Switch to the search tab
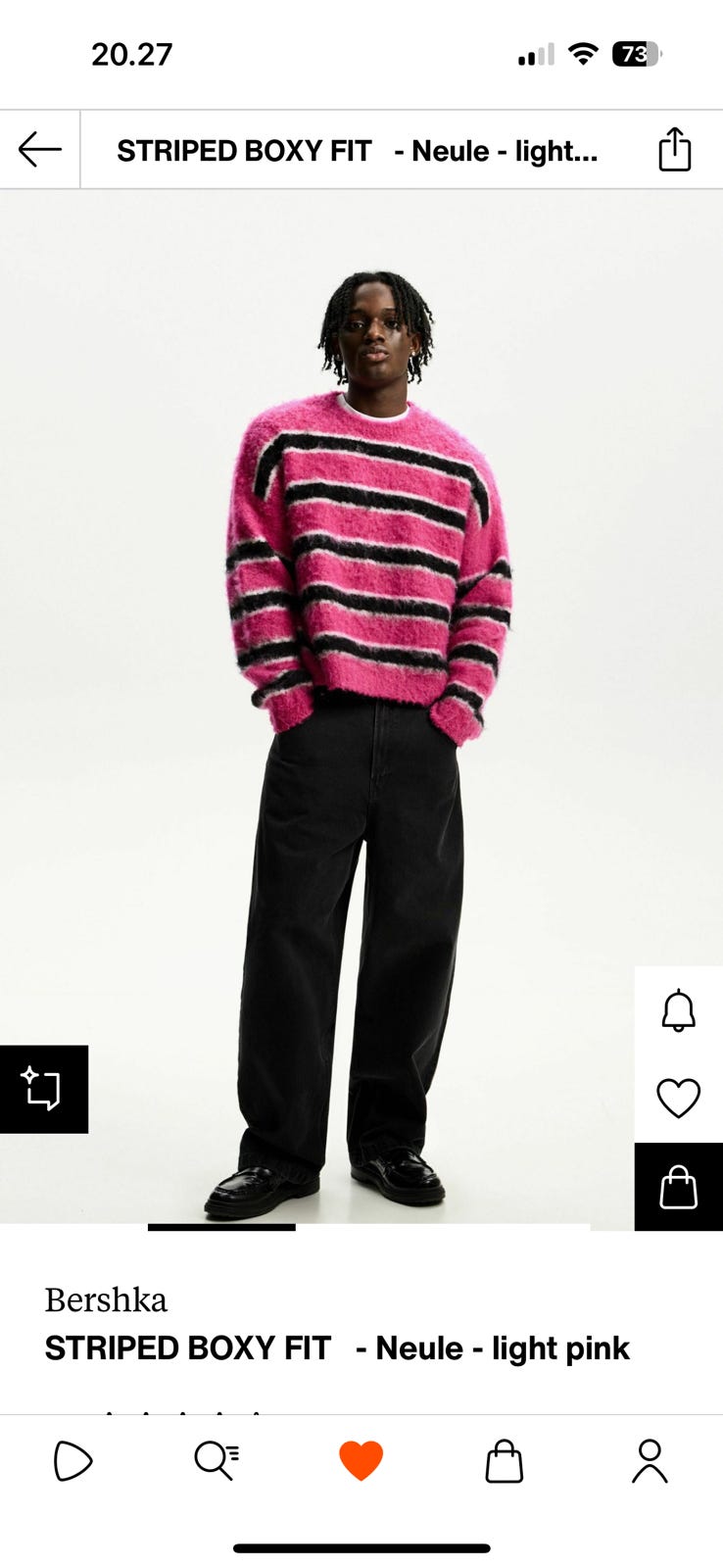This screenshot has height=1568, width=723. 217,1461
